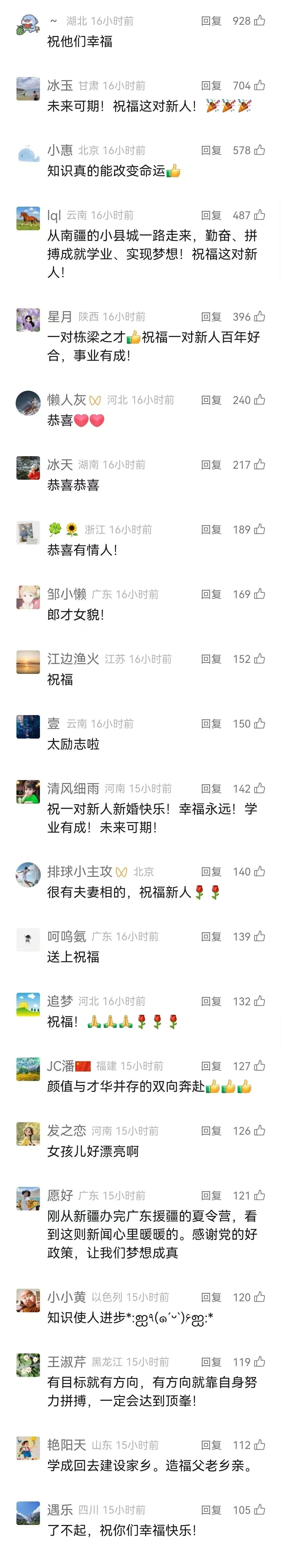
Task: Like 江边渔火's 祝福 comment
Action: pos(260,659)
